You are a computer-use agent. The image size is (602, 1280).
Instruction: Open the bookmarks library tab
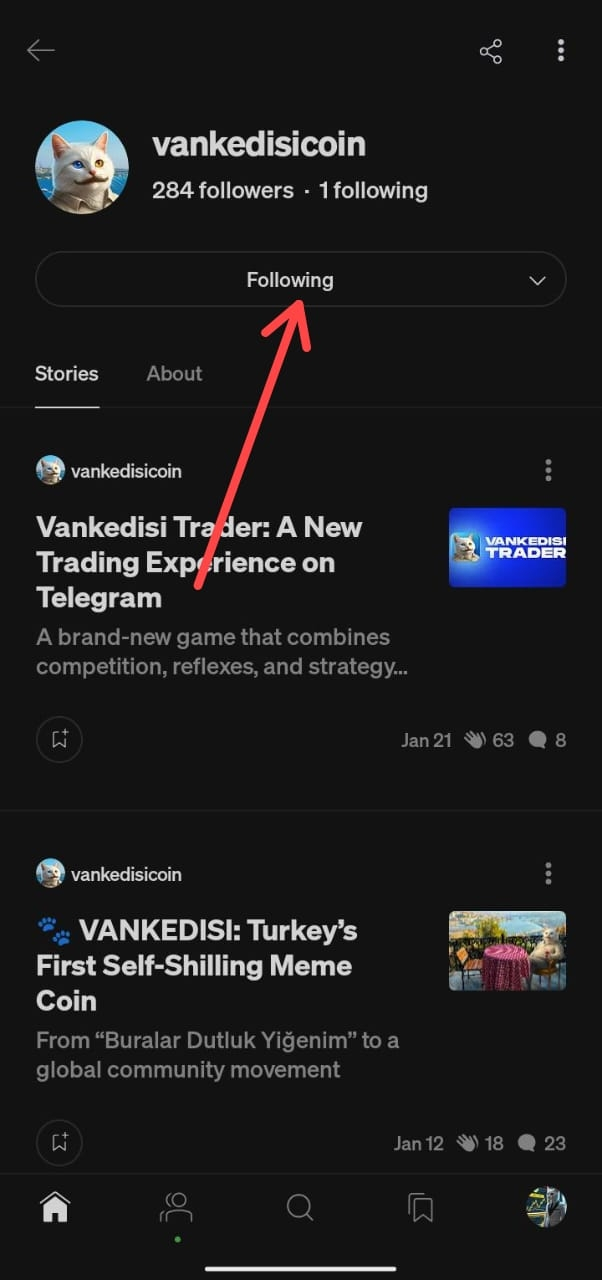click(421, 1208)
